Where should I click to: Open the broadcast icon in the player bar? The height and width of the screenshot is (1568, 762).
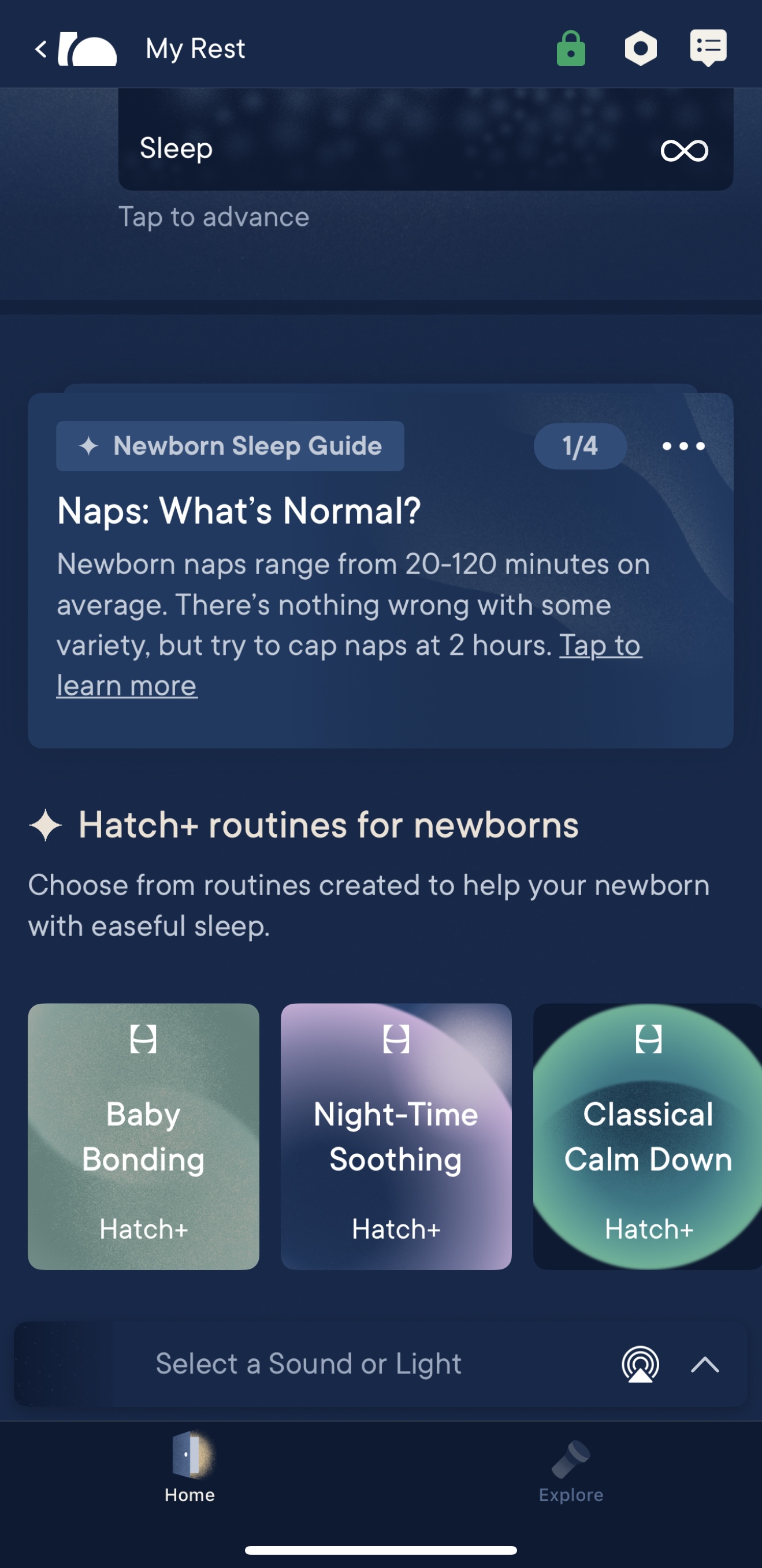tap(640, 1364)
